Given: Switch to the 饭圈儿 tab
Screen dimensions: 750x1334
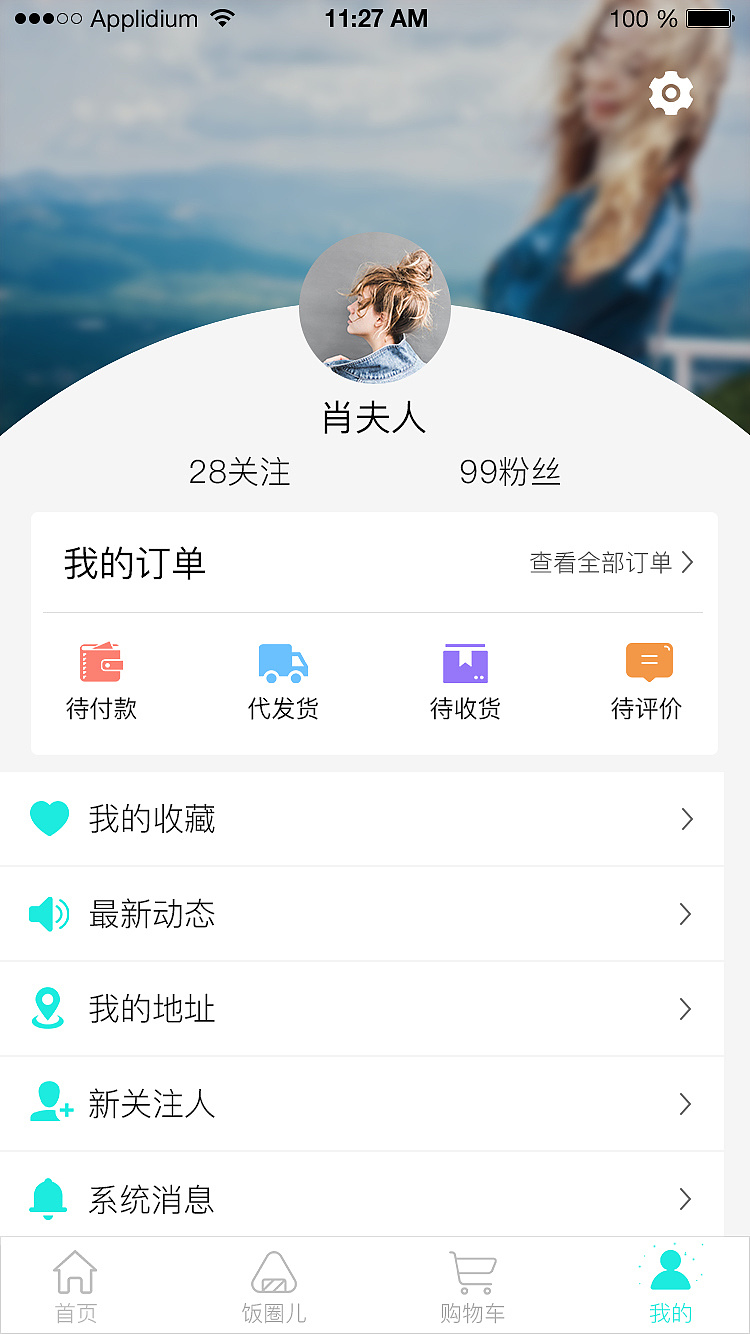Looking at the screenshot, I should coord(273,1285).
